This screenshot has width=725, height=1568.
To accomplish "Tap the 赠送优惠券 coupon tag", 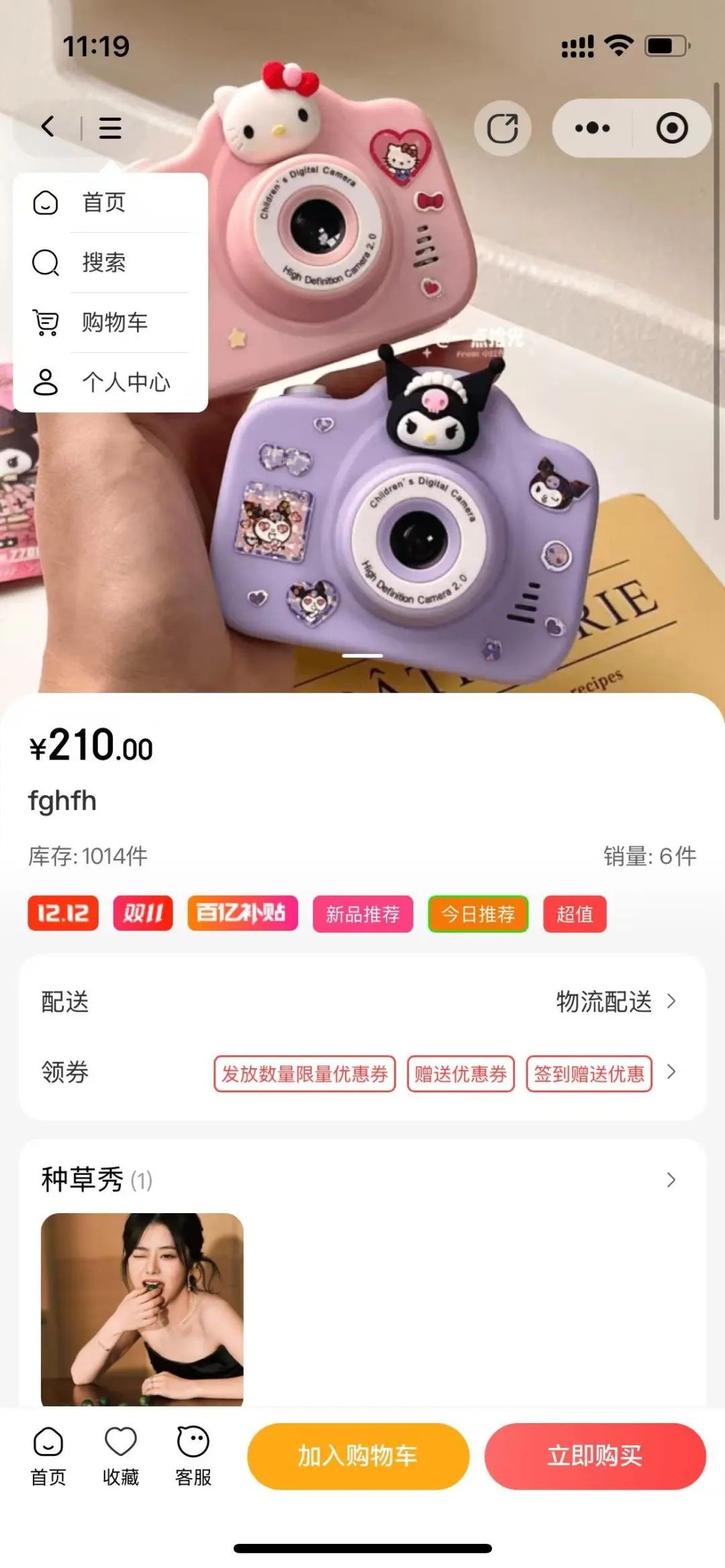I will coord(461,1074).
